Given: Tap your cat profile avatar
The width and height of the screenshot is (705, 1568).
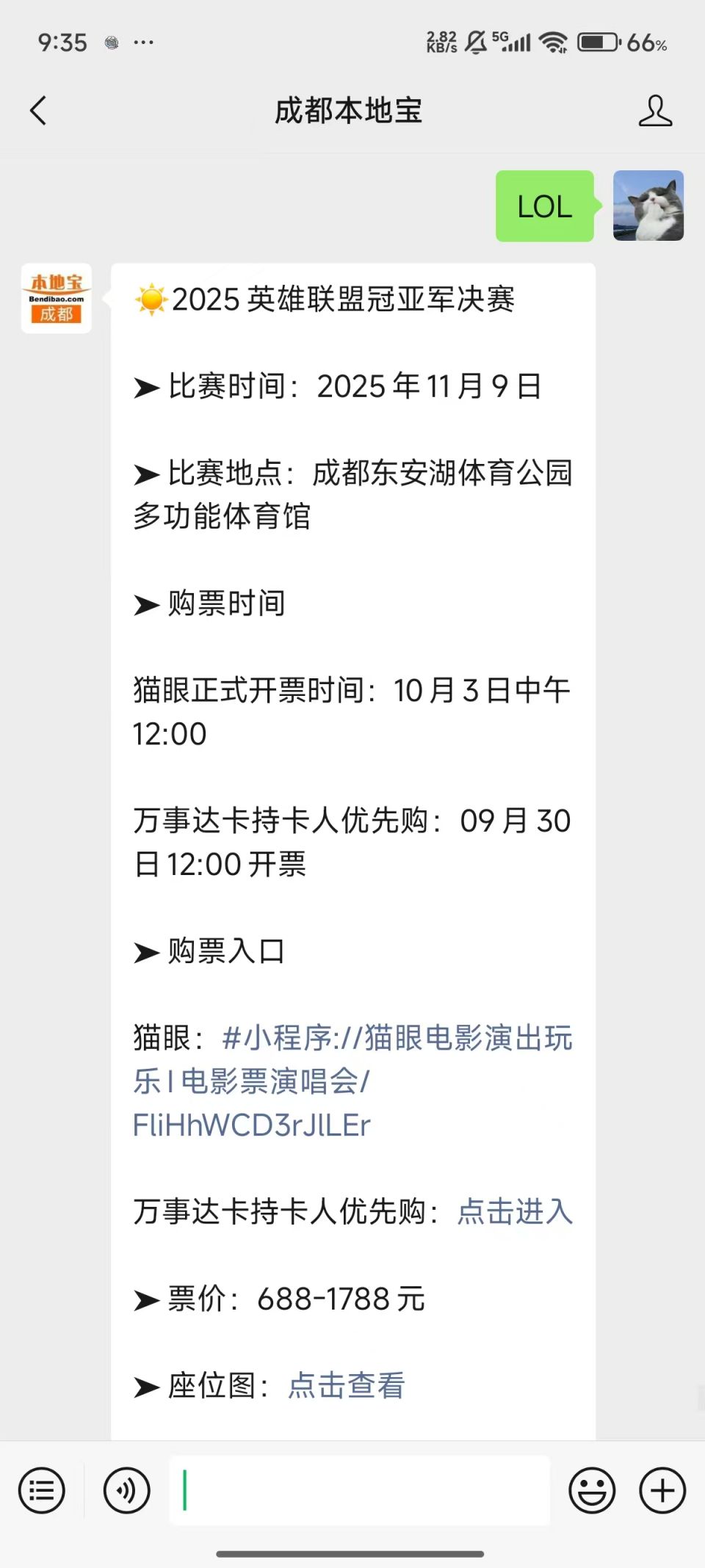Looking at the screenshot, I should 648,206.
